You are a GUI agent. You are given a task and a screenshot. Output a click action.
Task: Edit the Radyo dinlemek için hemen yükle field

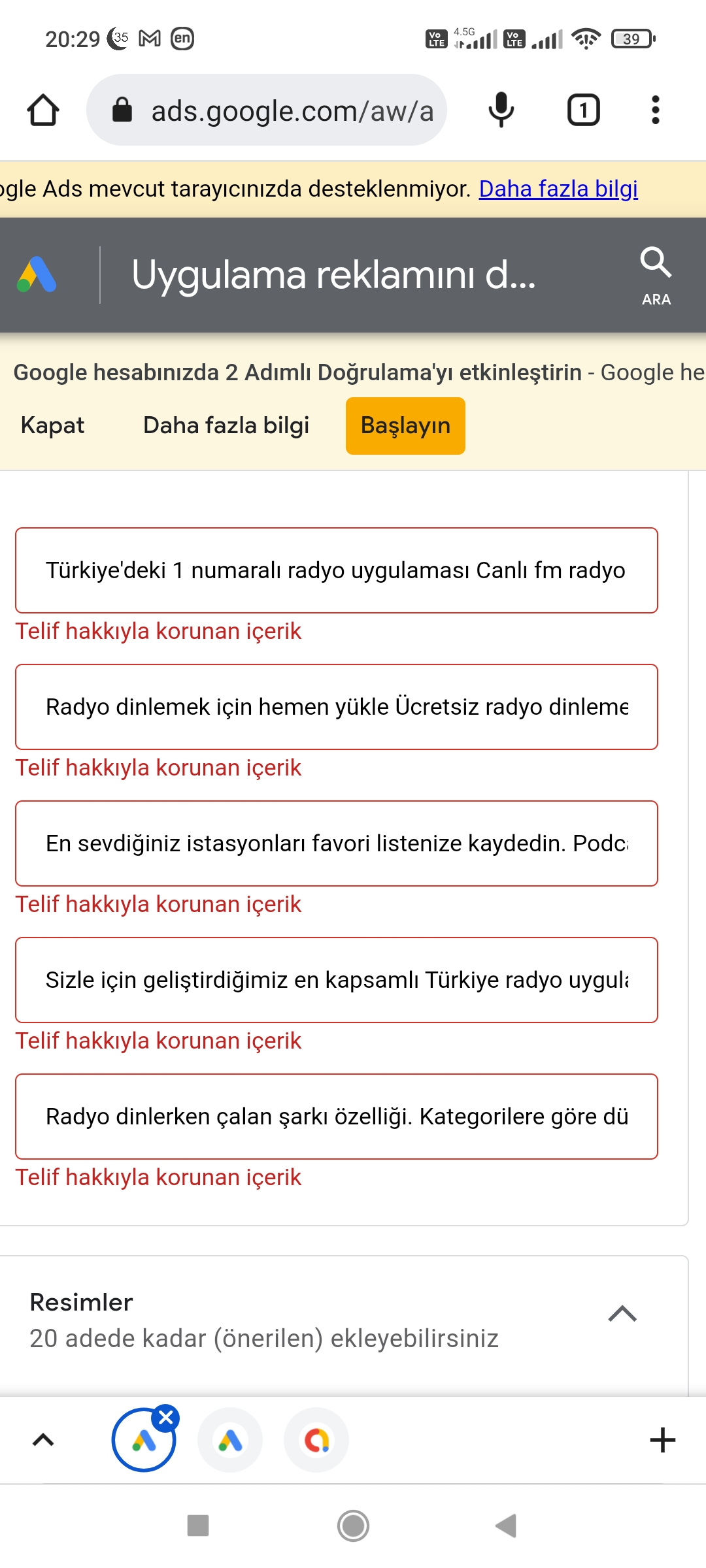coord(337,707)
